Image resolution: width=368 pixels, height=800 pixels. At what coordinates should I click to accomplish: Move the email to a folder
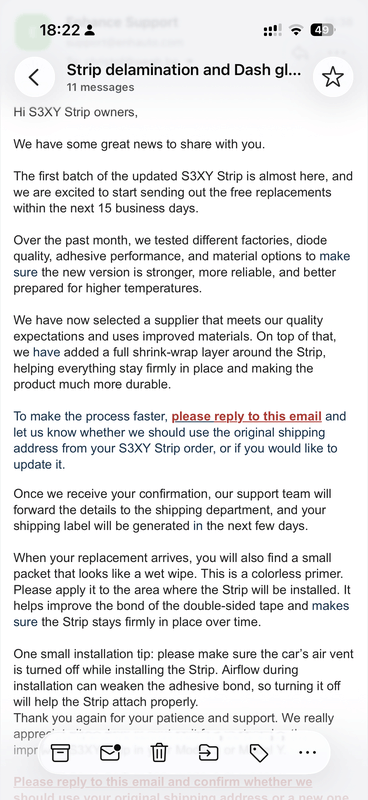[209, 753]
